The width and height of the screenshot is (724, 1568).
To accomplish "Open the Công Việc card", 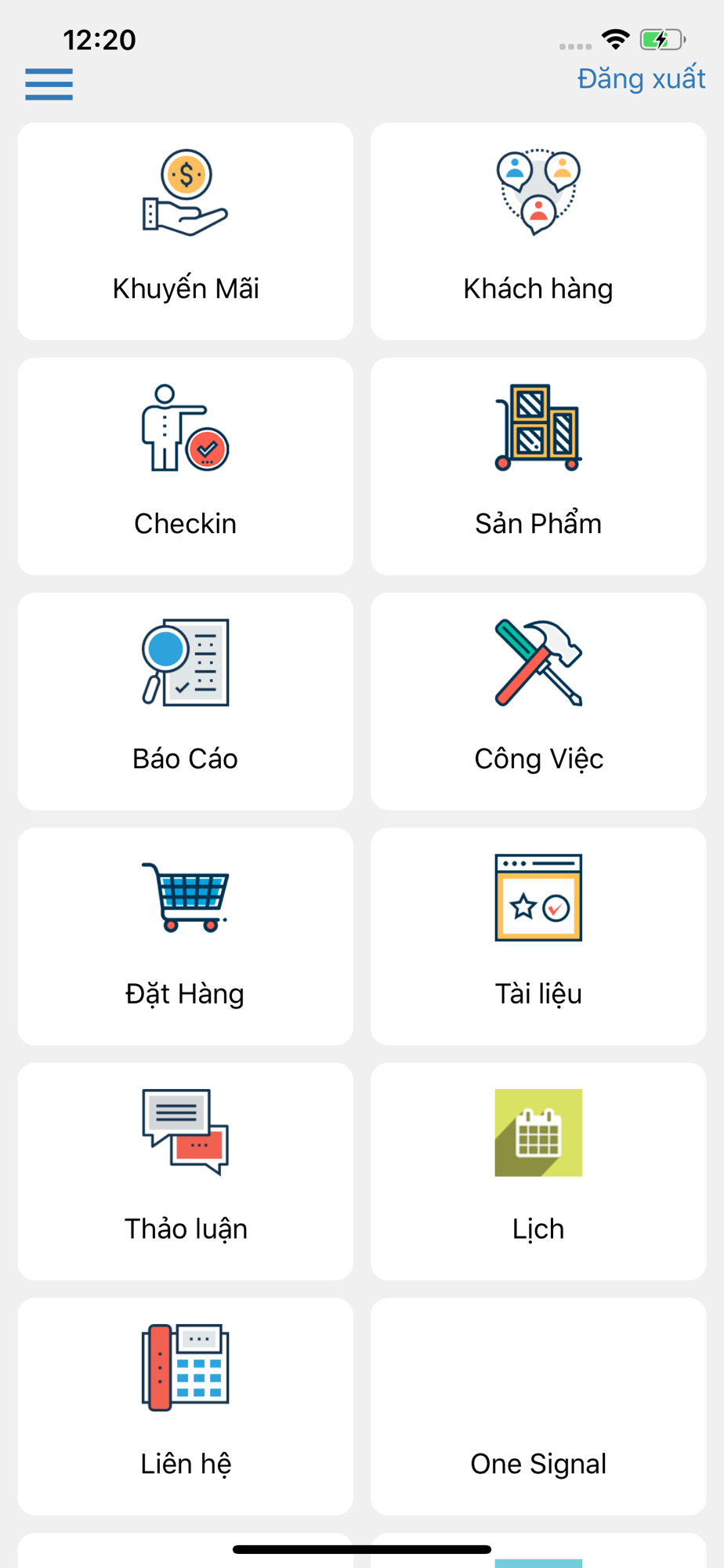I will (x=538, y=702).
